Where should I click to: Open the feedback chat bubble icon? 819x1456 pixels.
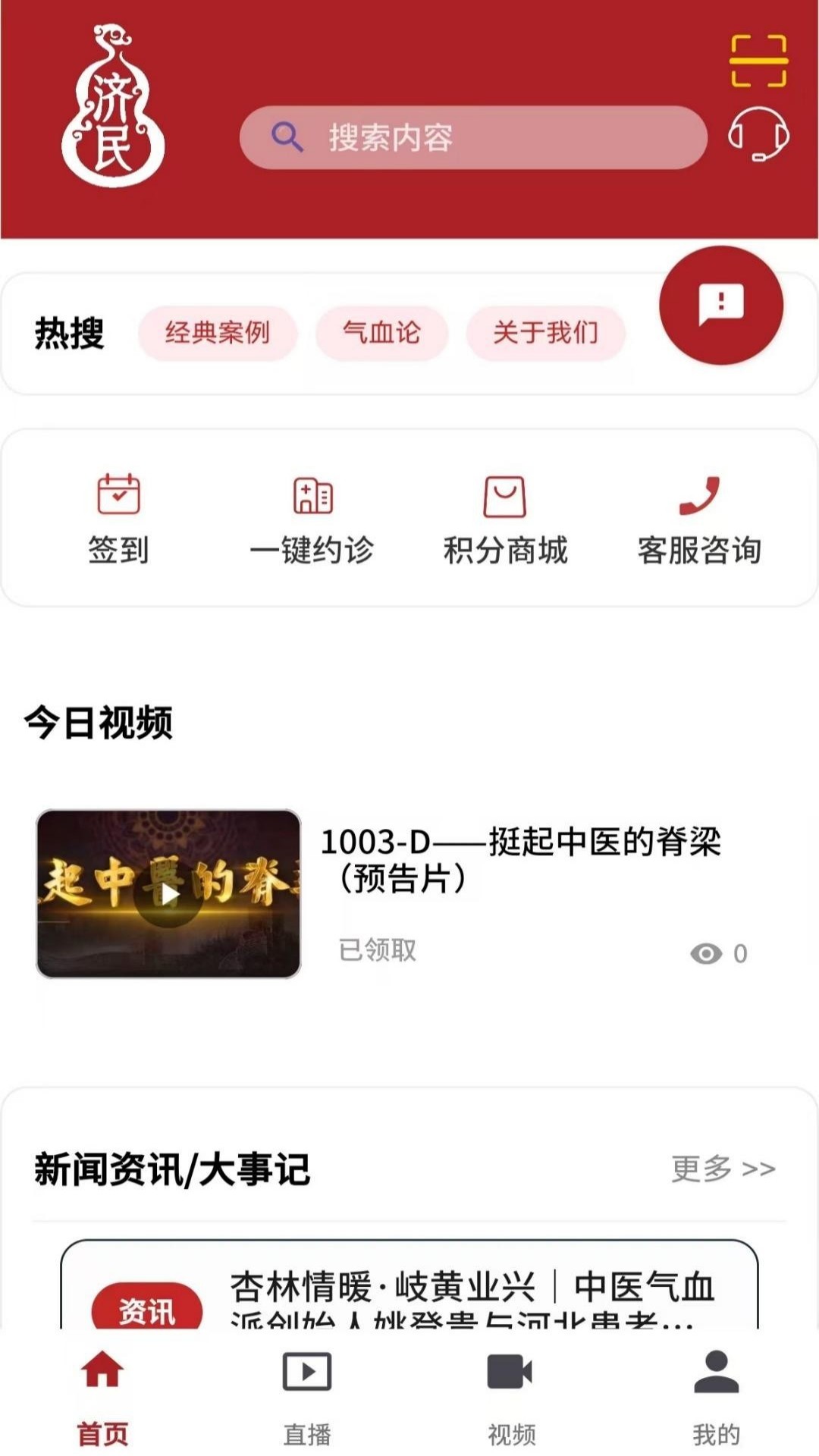point(719,306)
